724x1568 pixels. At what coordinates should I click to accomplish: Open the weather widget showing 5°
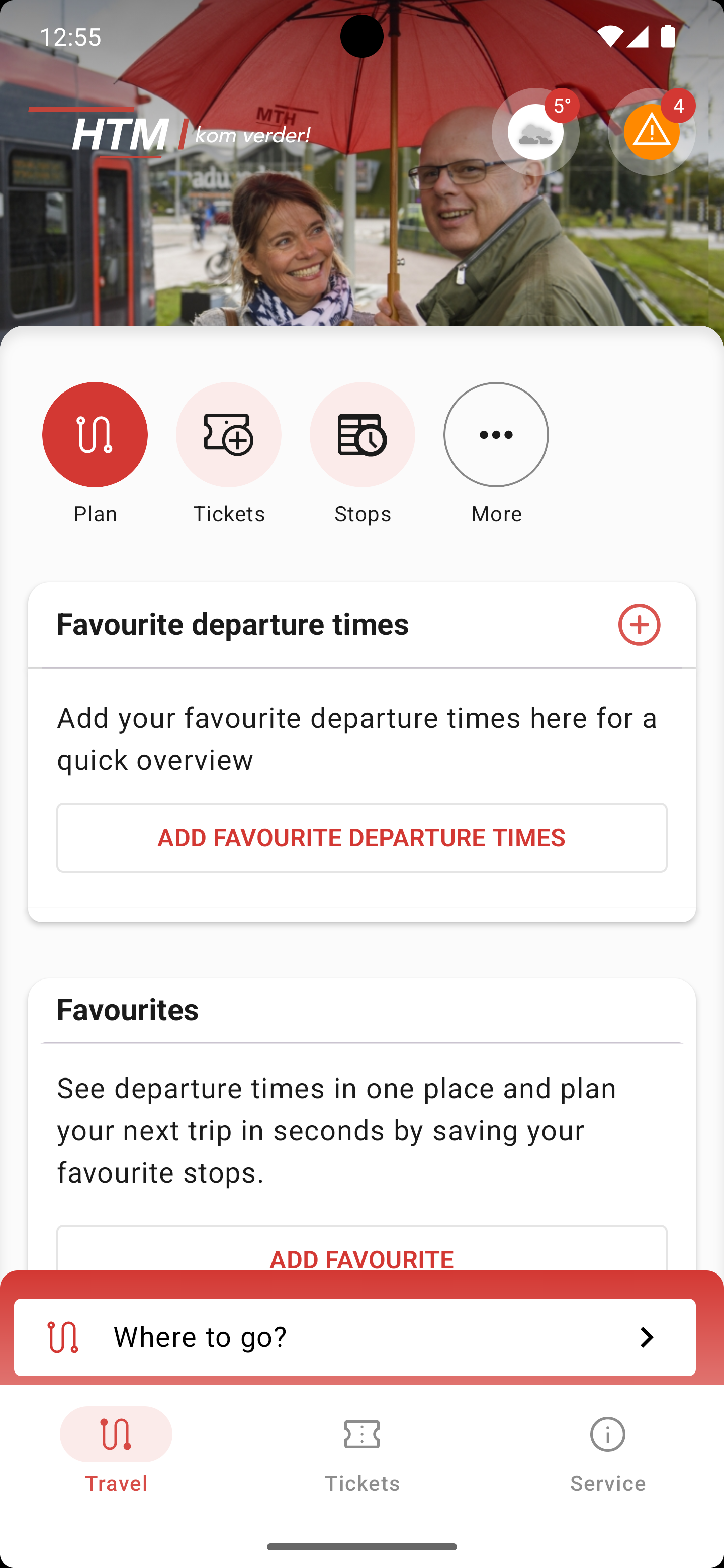point(534,132)
